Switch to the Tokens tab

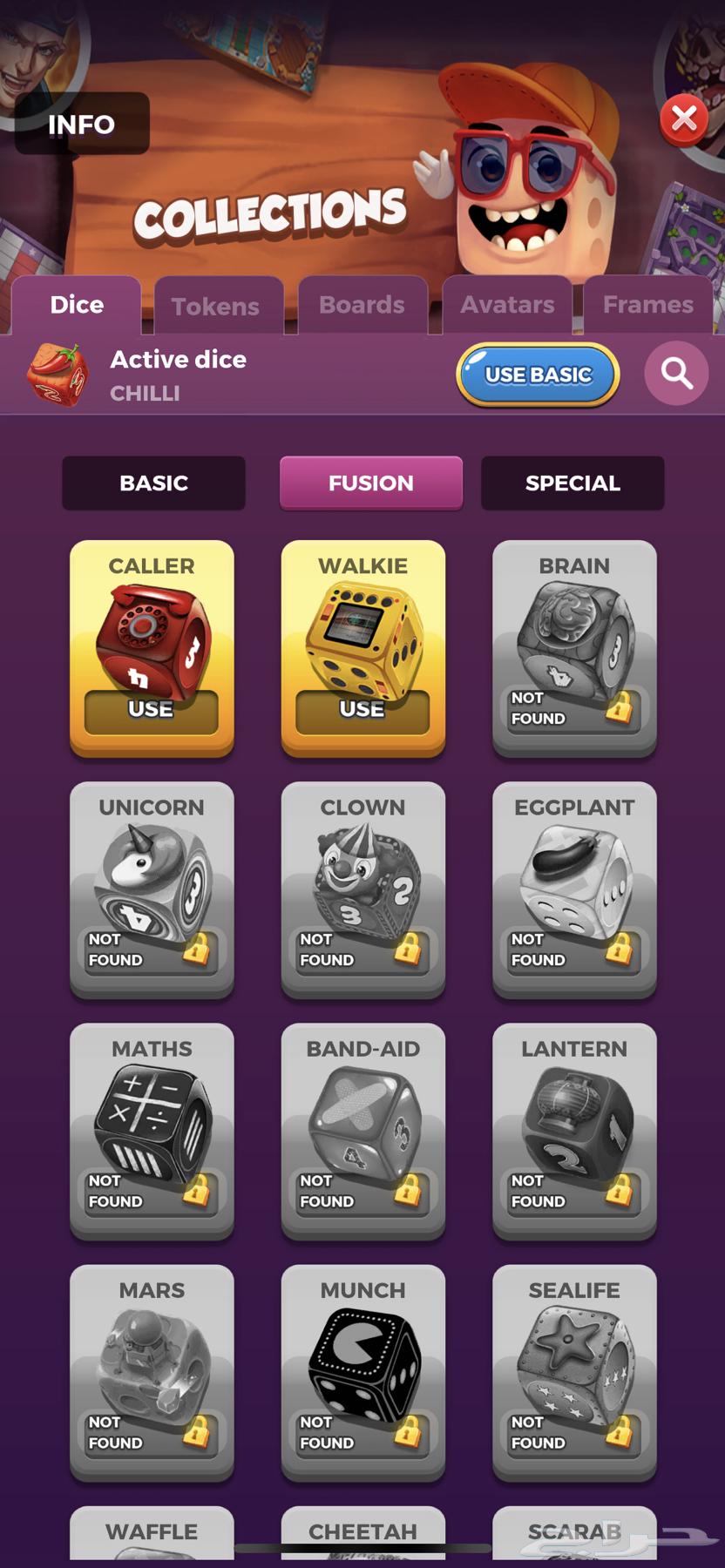215,306
